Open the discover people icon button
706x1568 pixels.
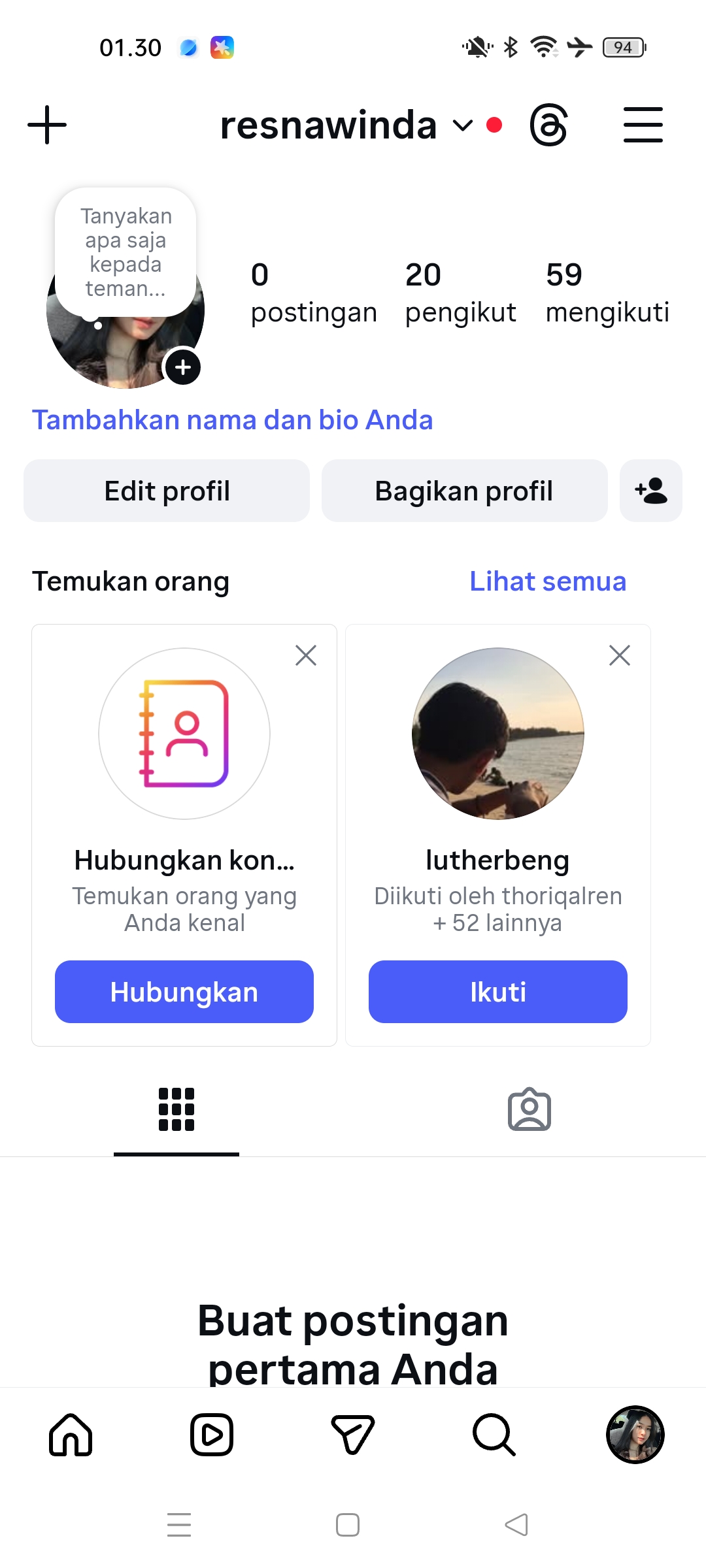[x=651, y=491]
